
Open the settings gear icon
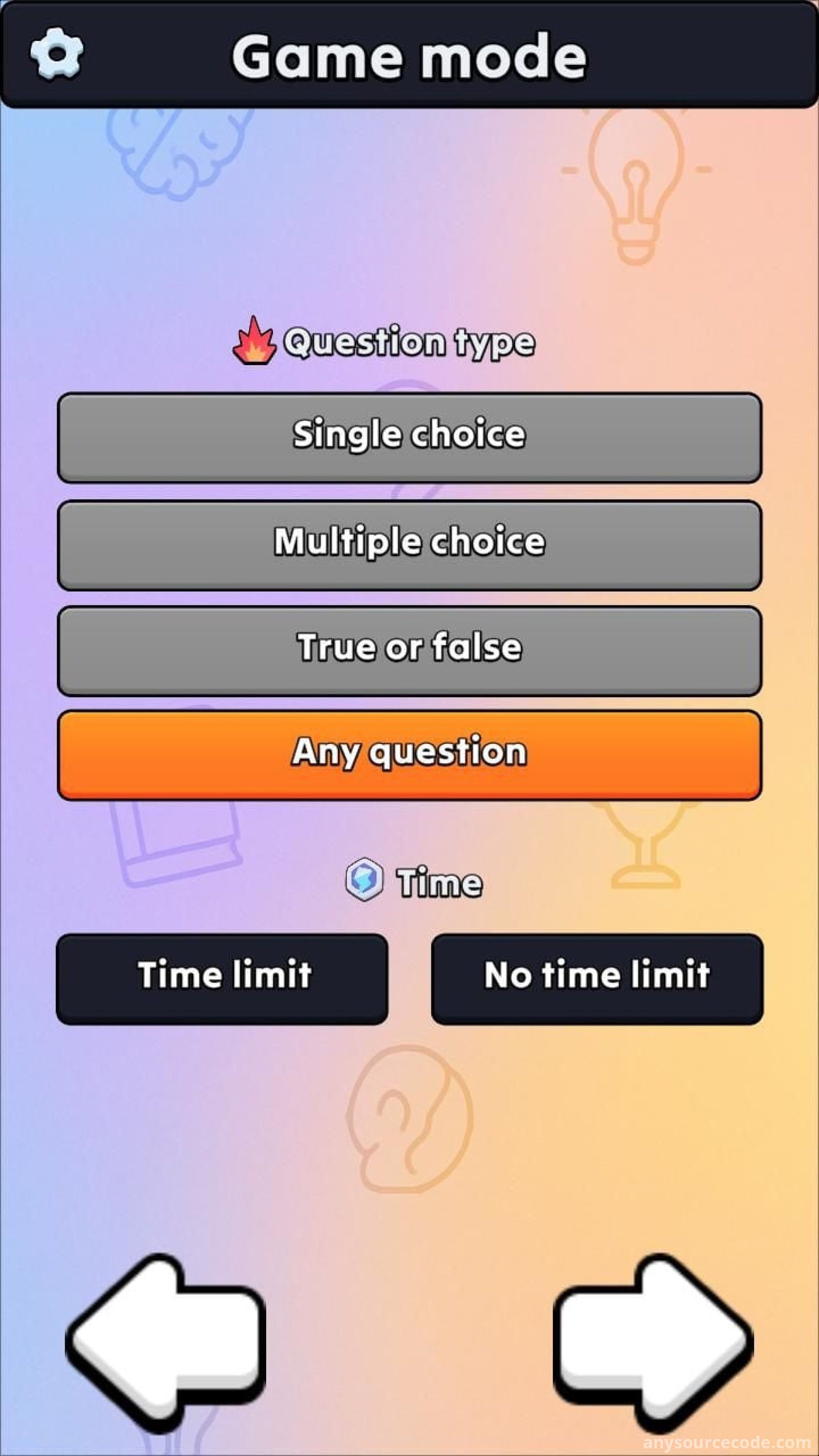pyautogui.click(x=56, y=54)
